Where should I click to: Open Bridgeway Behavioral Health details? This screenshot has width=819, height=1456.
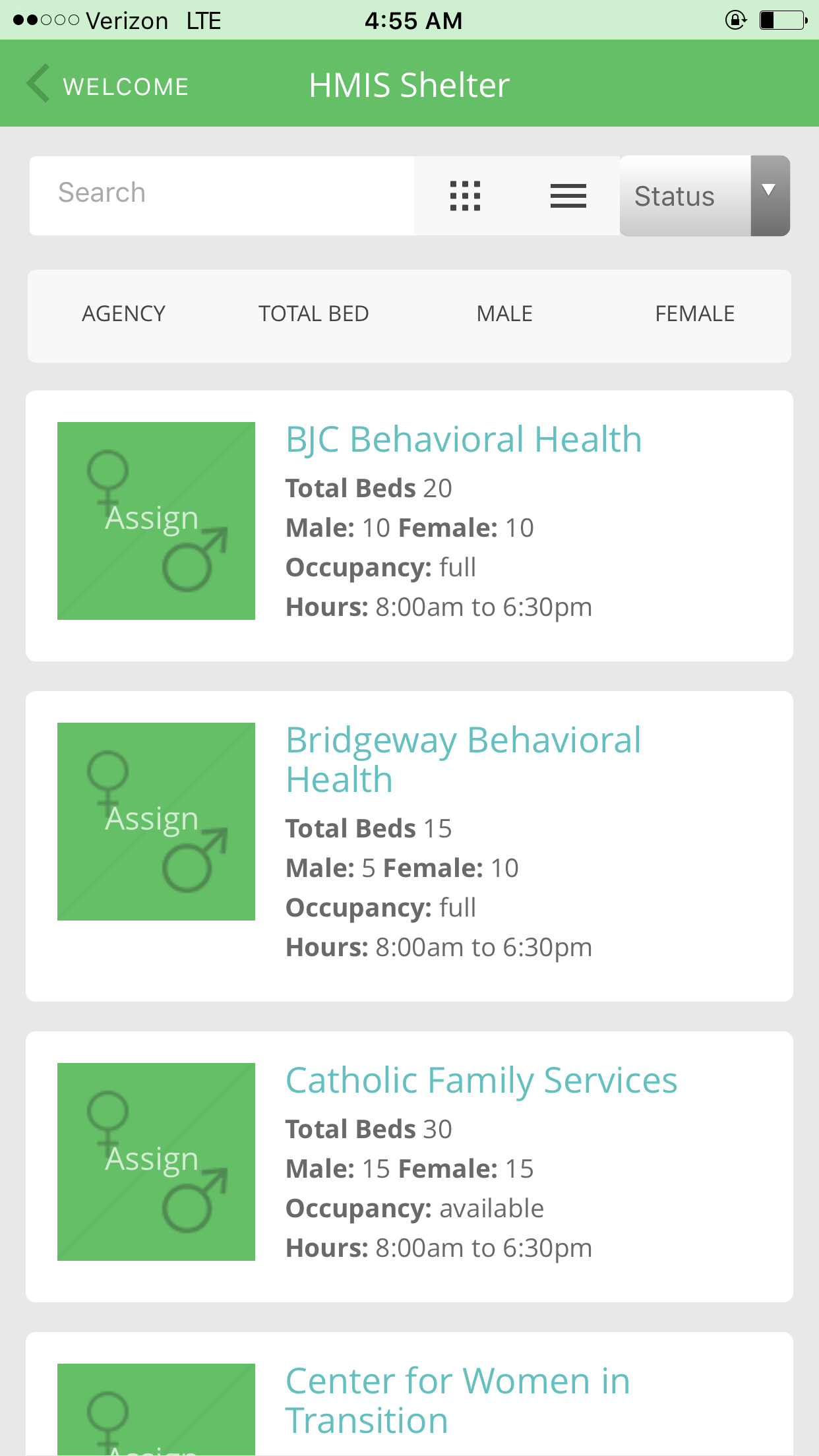tap(463, 760)
